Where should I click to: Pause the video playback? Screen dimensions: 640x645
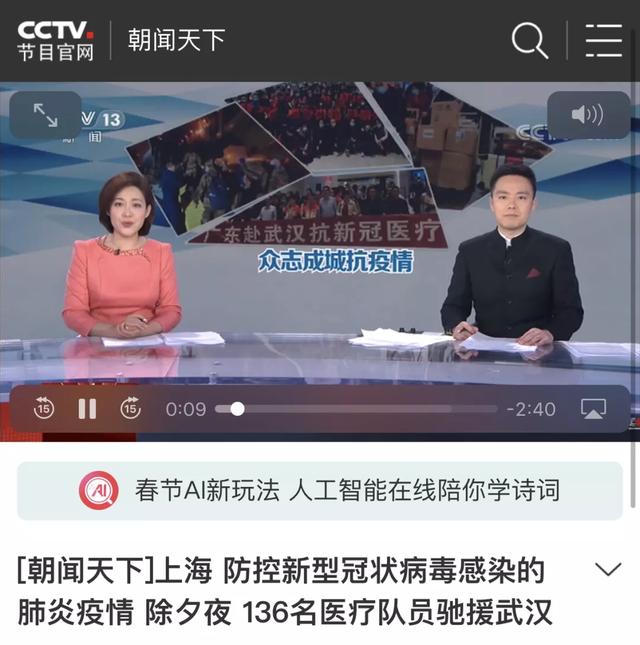pyautogui.click(x=87, y=408)
